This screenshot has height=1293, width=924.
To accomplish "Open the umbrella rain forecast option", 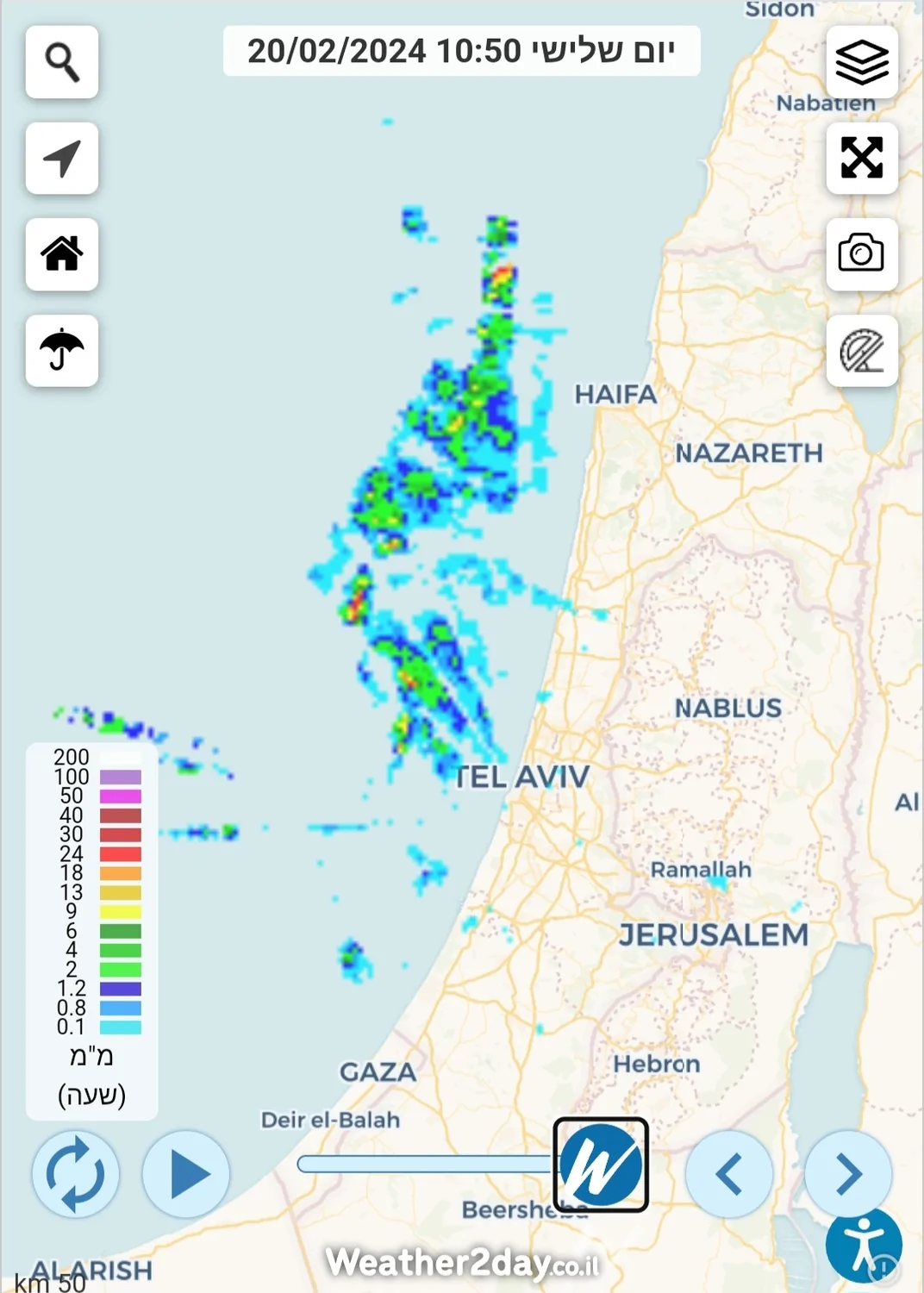I will pyautogui.click(x=62, y=351).
